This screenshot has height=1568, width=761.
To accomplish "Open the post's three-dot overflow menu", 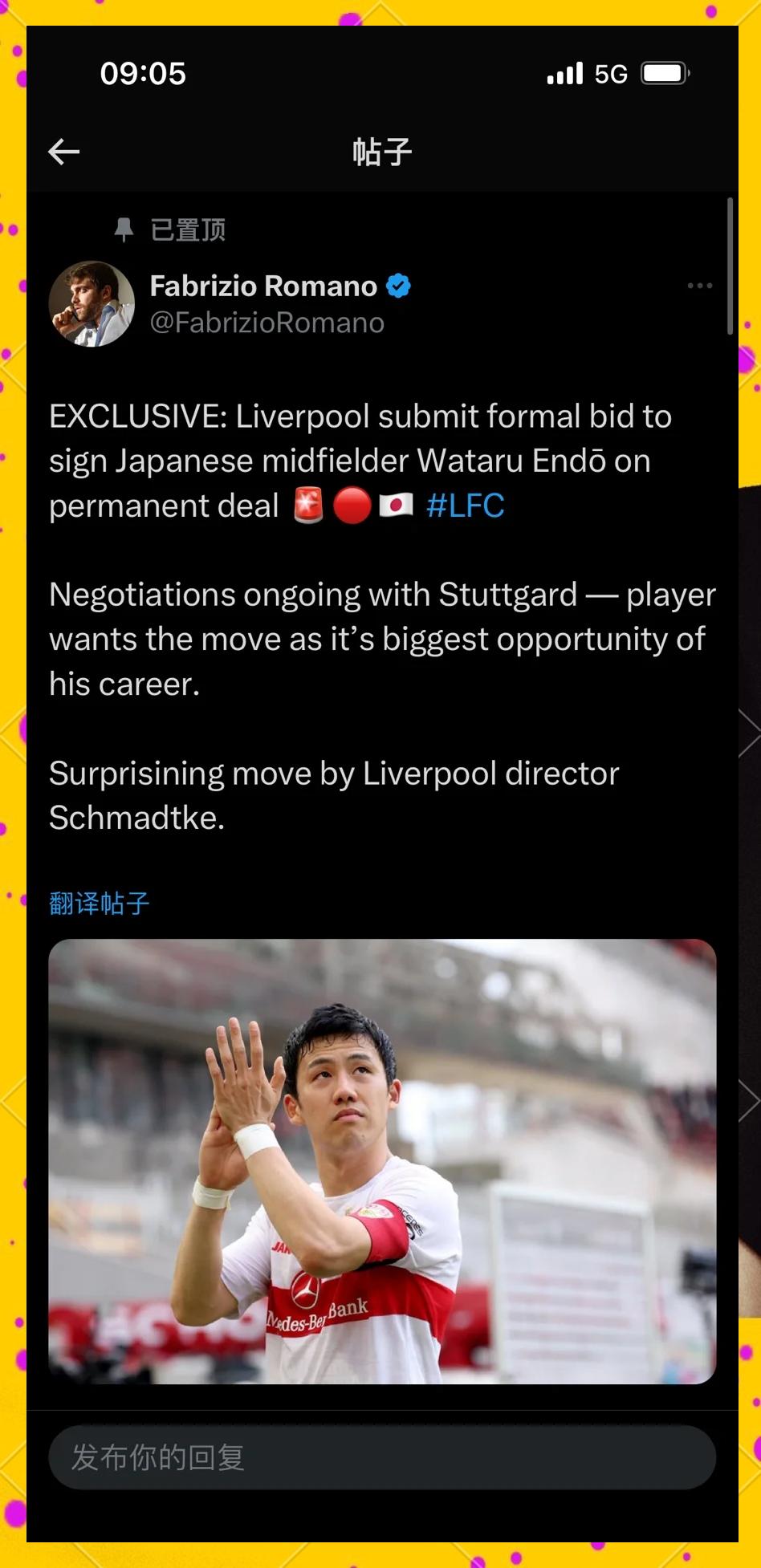I will pos(699,286).
